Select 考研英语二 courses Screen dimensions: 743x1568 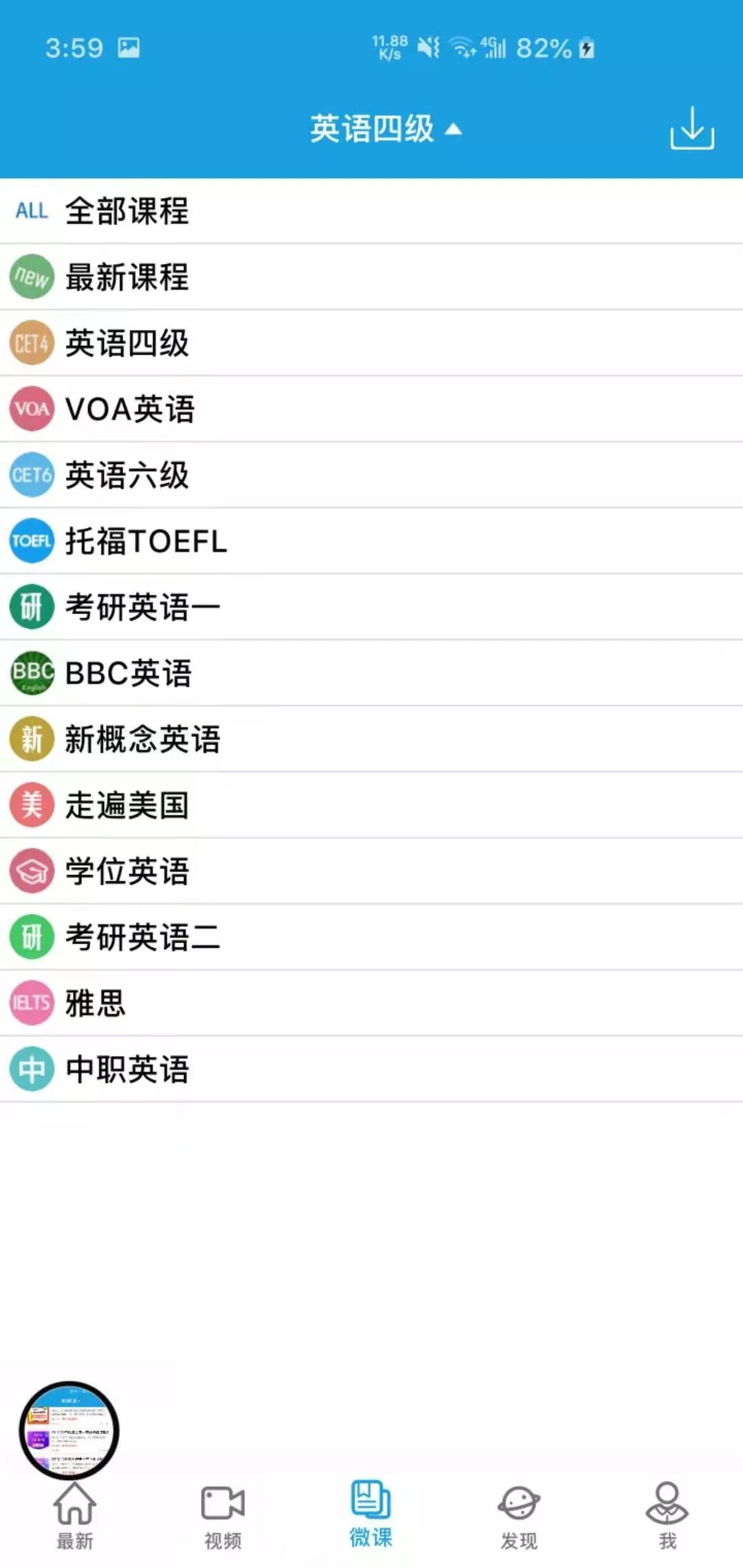click(371, 937)
